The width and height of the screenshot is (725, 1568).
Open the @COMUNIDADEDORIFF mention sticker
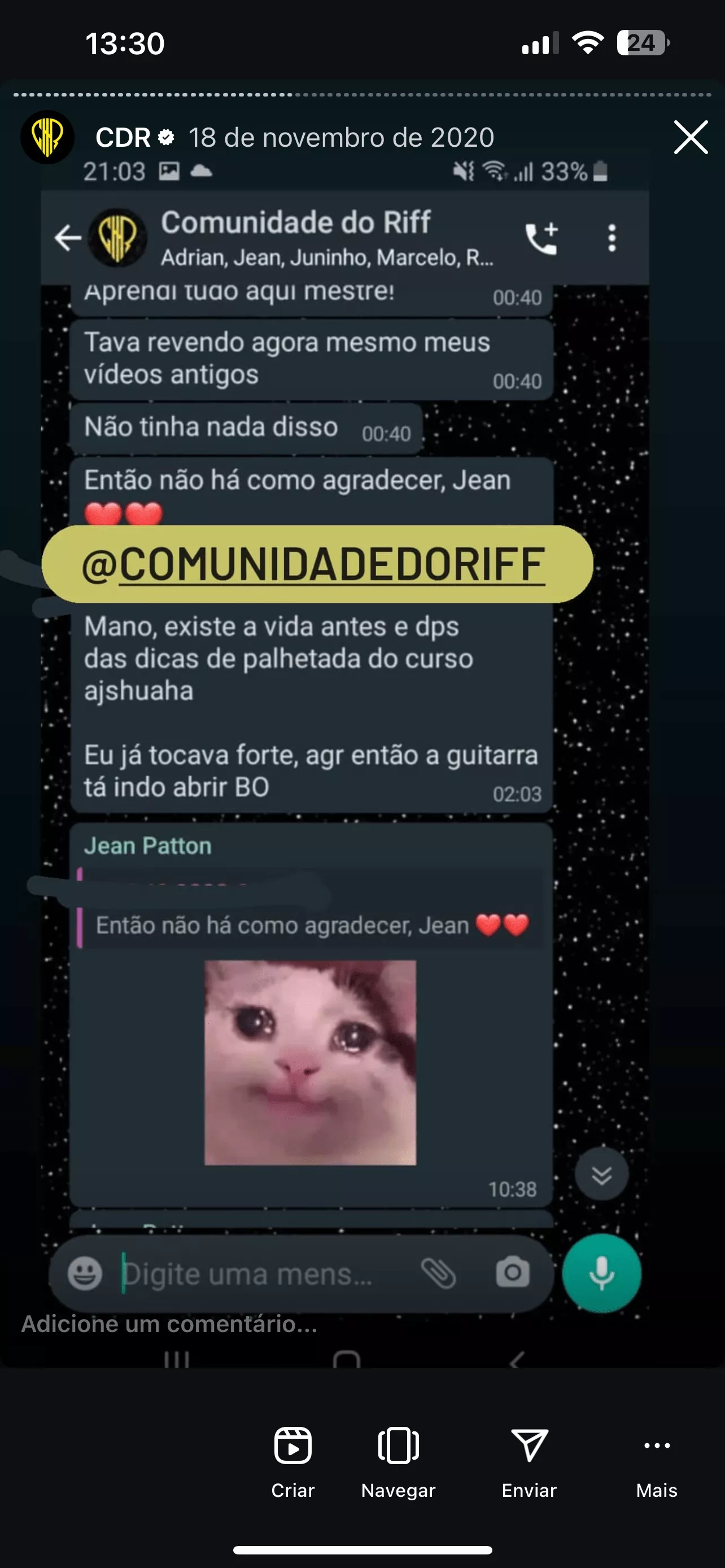317,565
